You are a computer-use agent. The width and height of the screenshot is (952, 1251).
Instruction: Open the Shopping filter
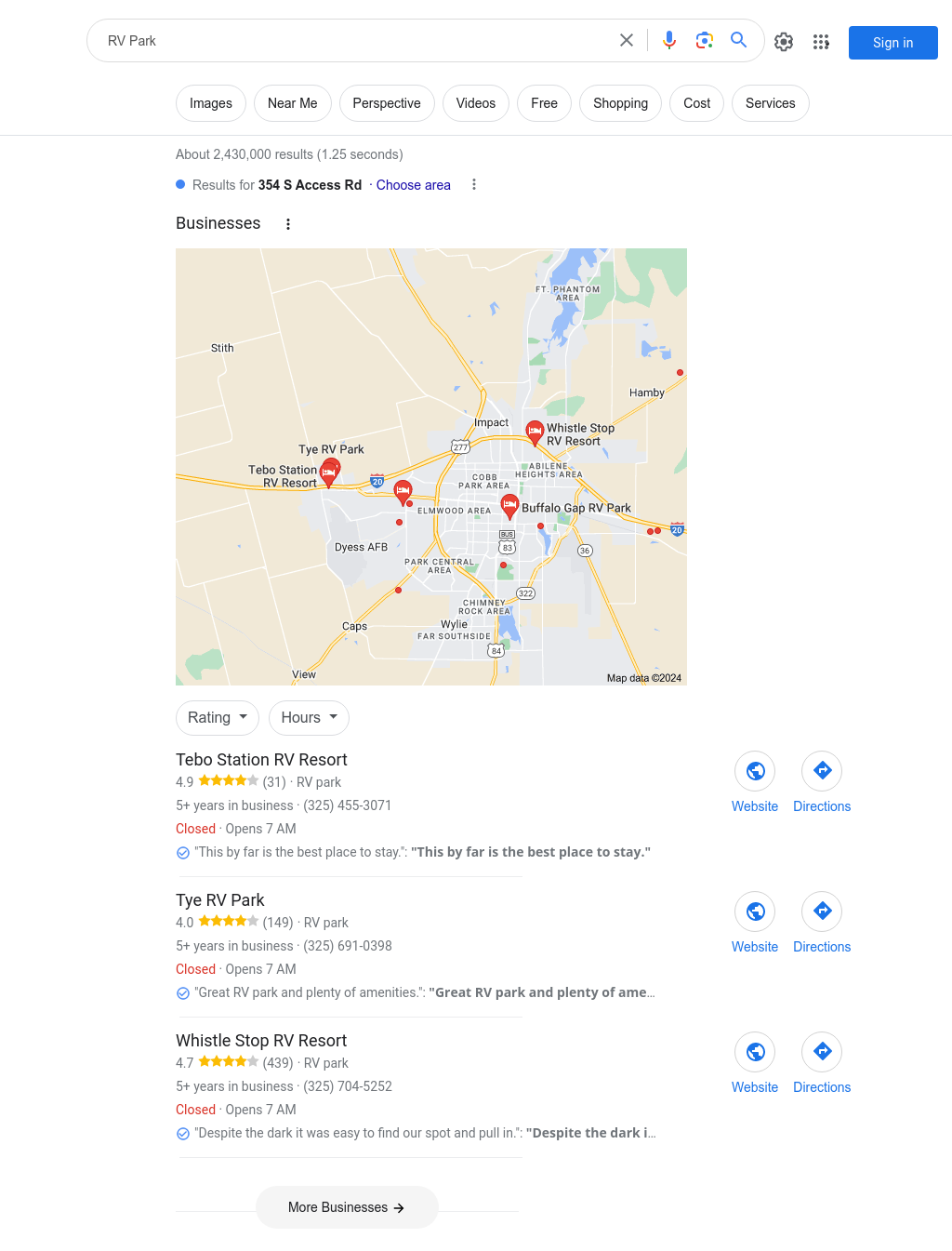(x=620, y=103)
